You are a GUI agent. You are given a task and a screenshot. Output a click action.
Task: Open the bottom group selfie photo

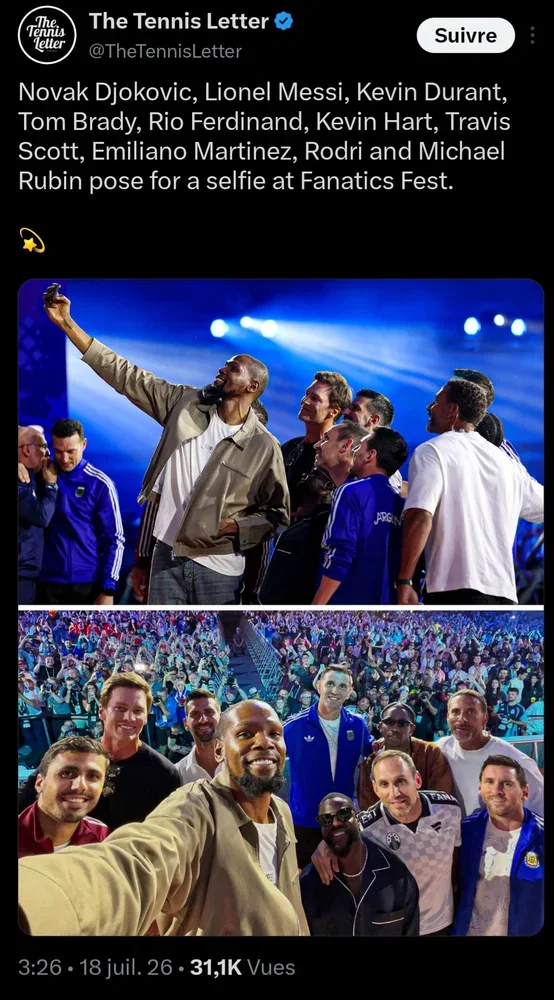[x=281, y=773]
